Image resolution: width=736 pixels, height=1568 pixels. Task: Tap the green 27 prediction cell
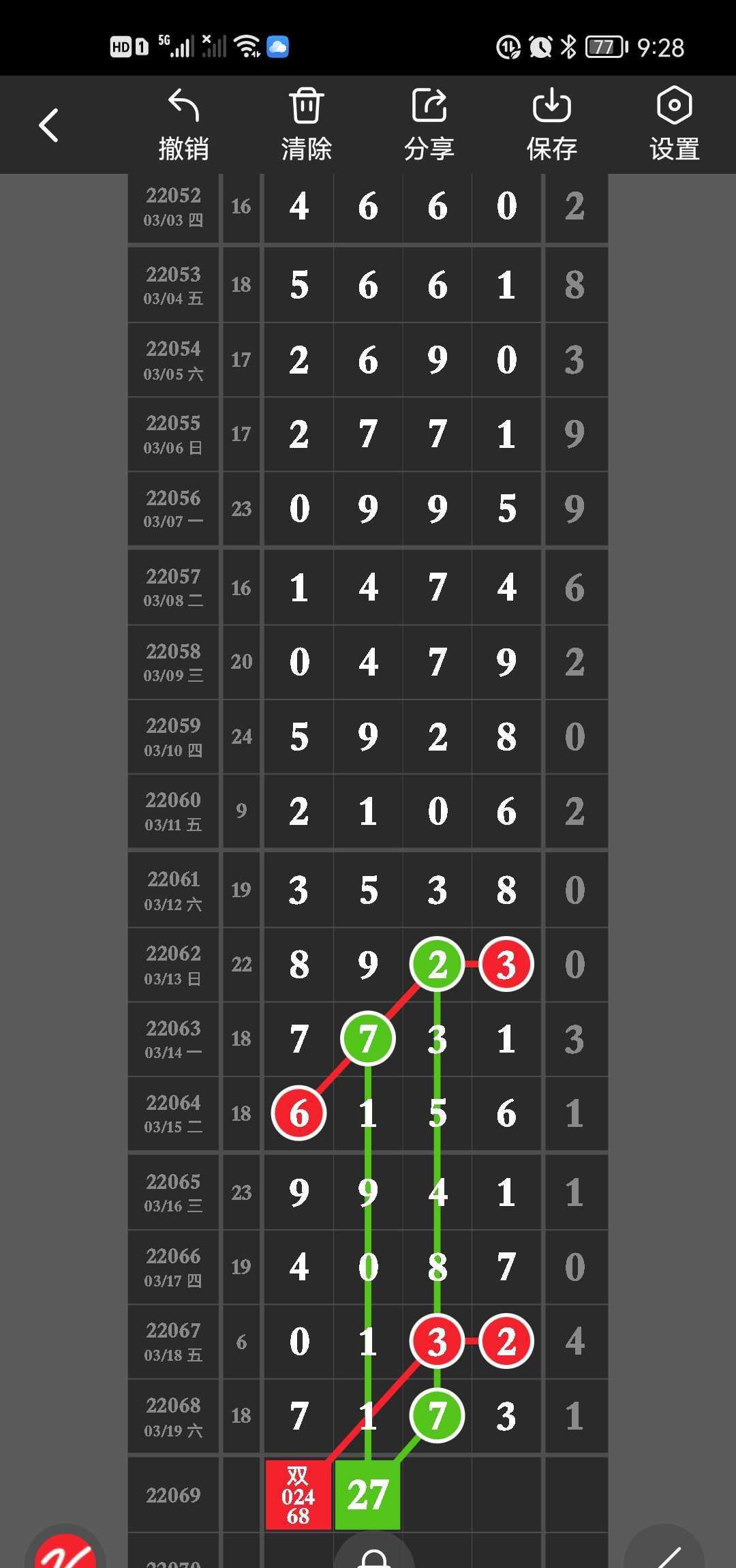[368, 1494]
